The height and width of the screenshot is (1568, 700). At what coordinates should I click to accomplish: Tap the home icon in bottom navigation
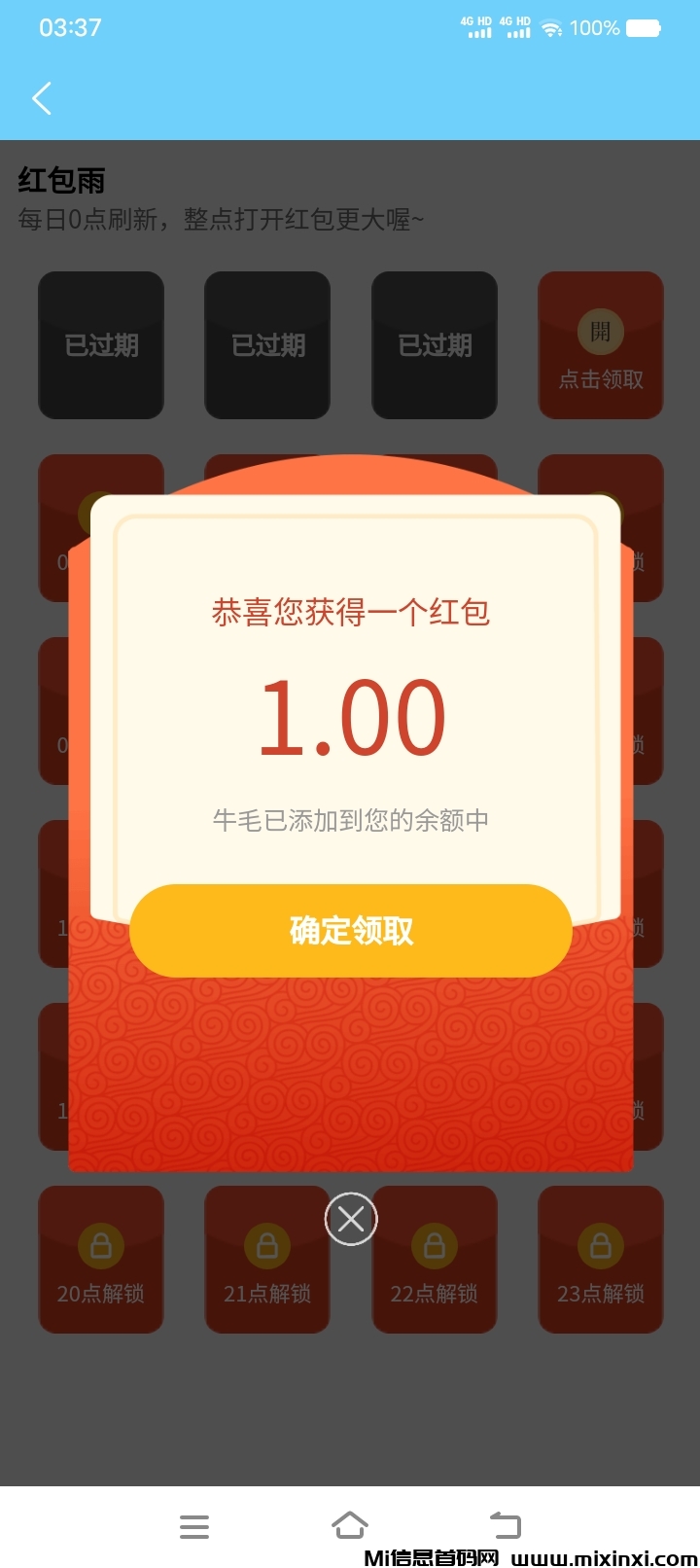coord(350,1525)
